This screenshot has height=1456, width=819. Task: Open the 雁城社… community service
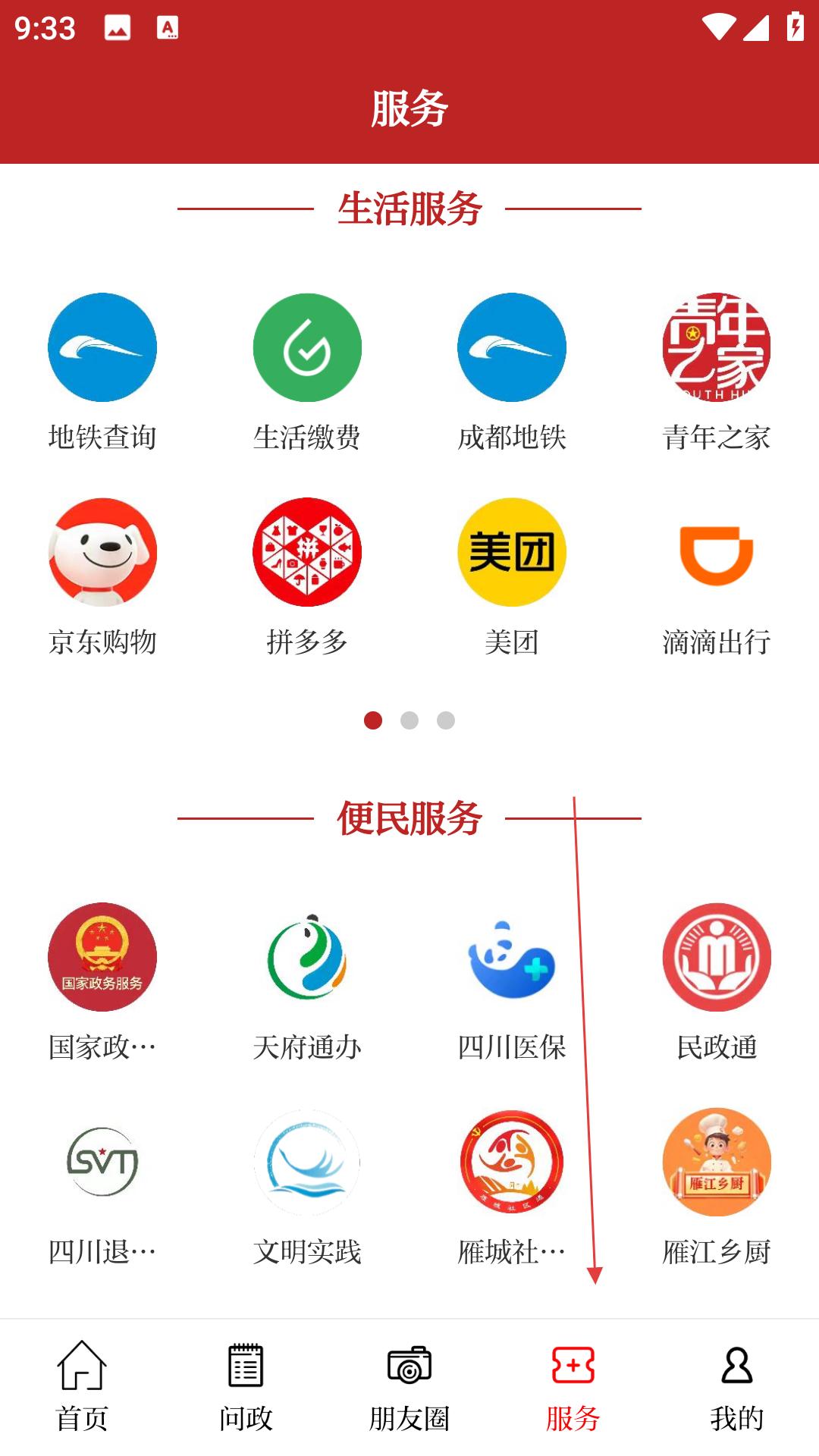coord(512,1162)
